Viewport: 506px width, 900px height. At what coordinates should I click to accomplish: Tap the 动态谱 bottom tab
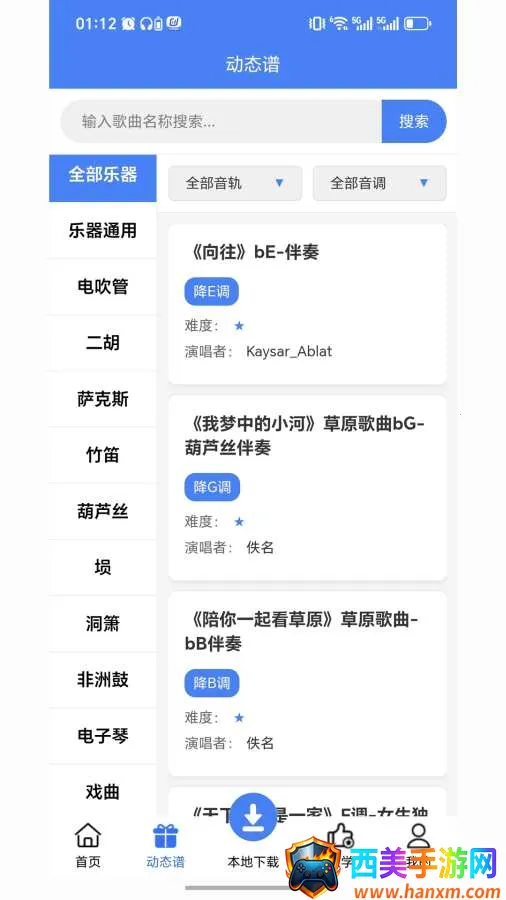point(165,845)
